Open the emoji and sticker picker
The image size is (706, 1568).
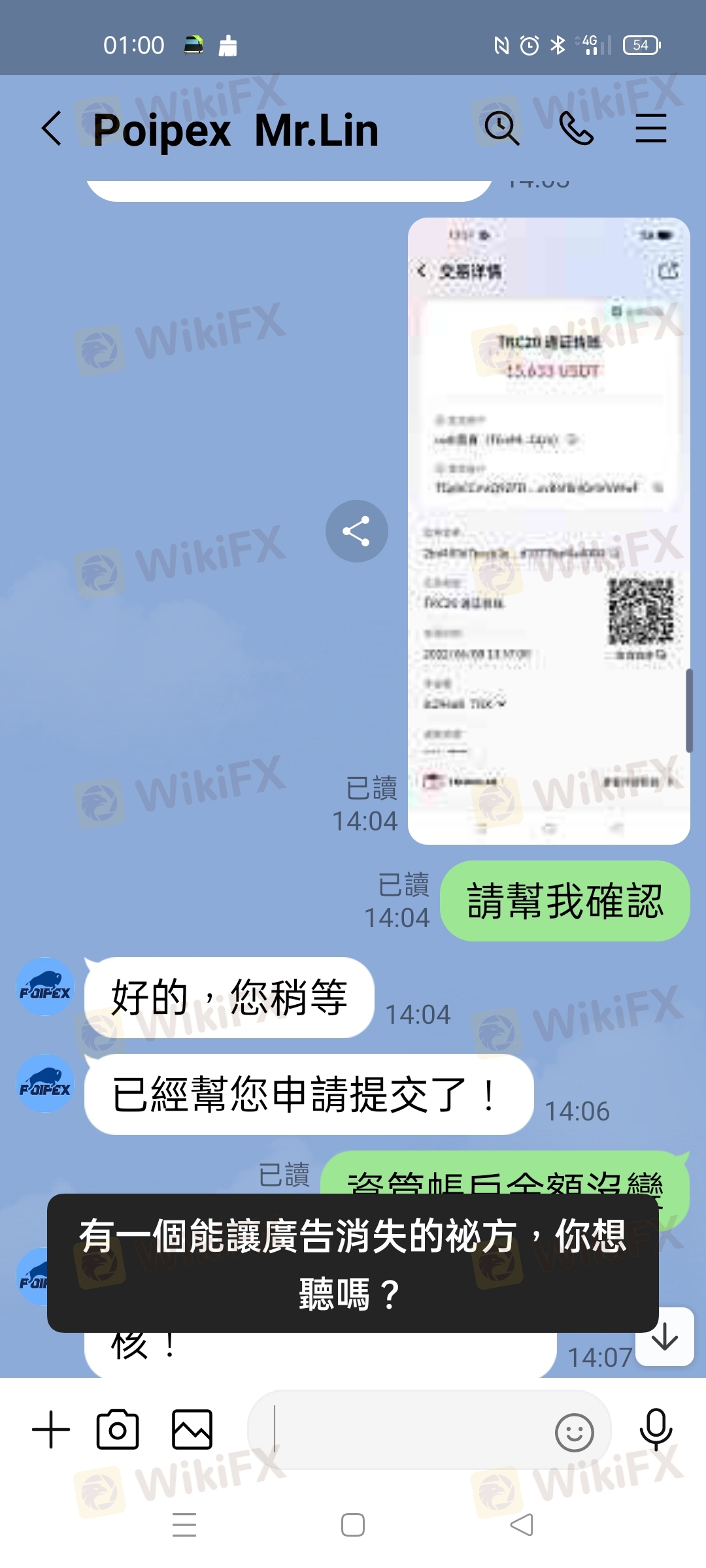click(x=574, y=1432)
